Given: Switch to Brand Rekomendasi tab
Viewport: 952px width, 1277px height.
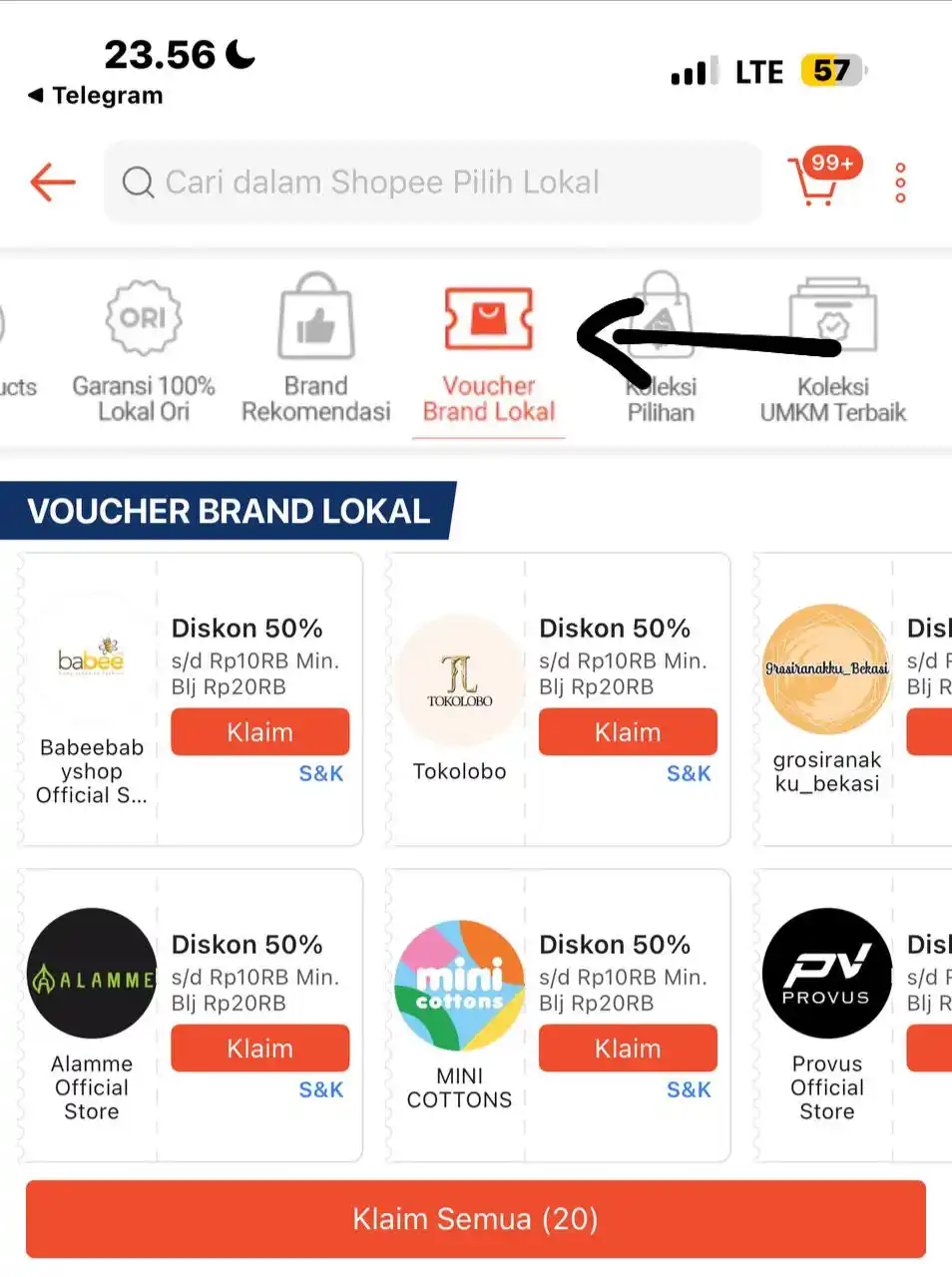Looking at the screenshot, I should tap(315, 351).
